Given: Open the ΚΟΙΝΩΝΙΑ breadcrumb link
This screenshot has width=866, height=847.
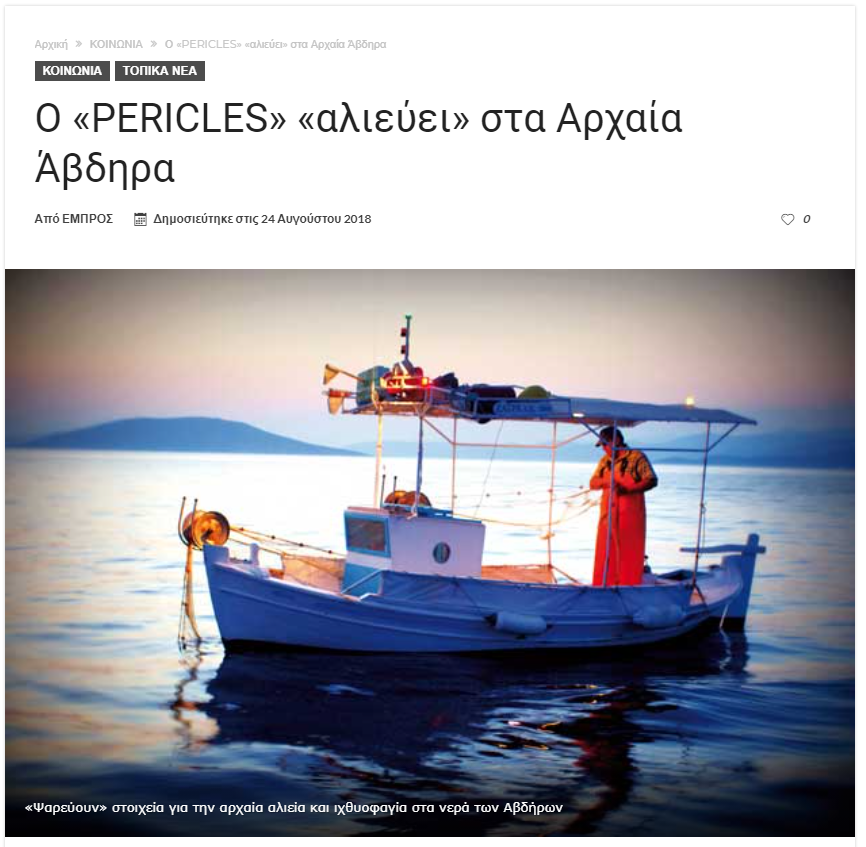Looking at the screenshot, I should point(116,45).
